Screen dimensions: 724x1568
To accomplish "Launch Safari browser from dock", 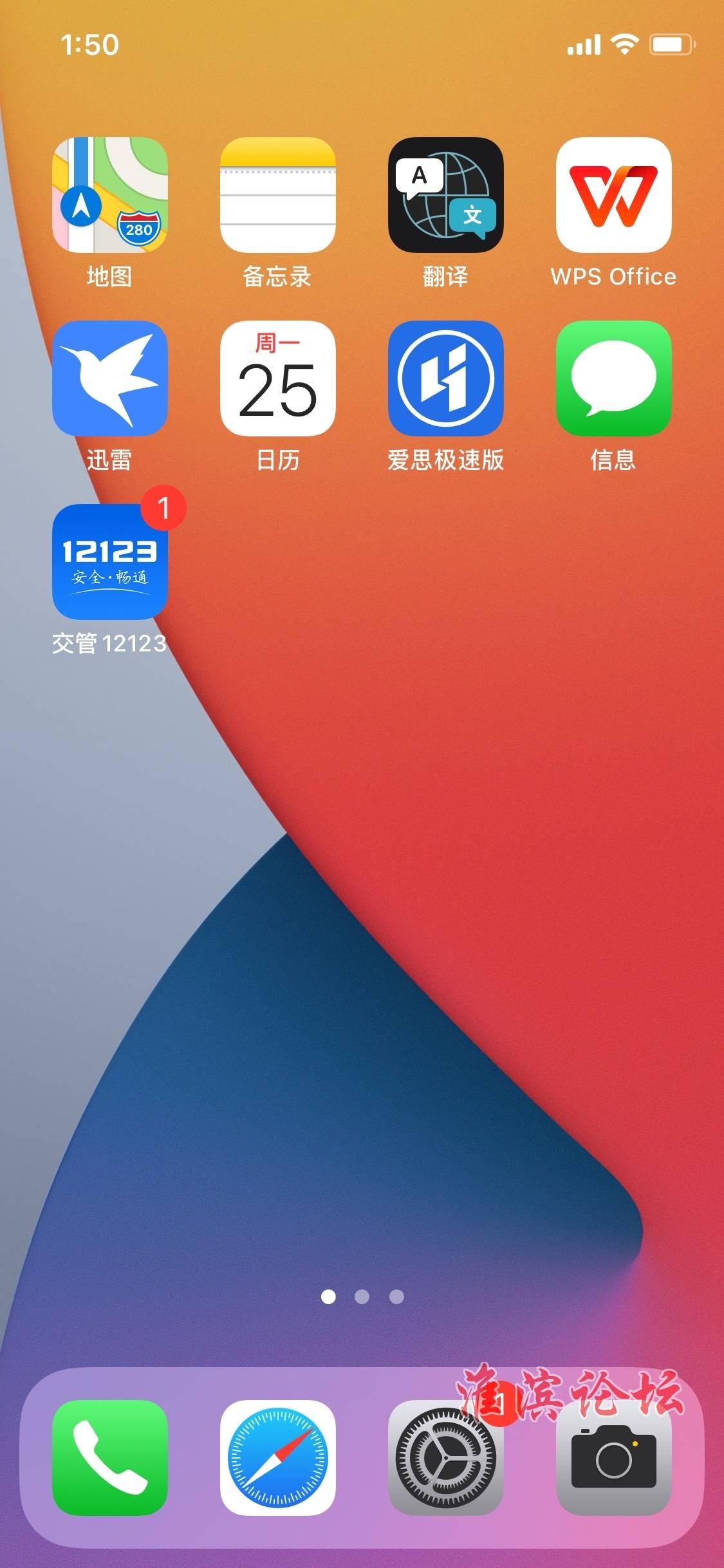I will pos(277,1457).
